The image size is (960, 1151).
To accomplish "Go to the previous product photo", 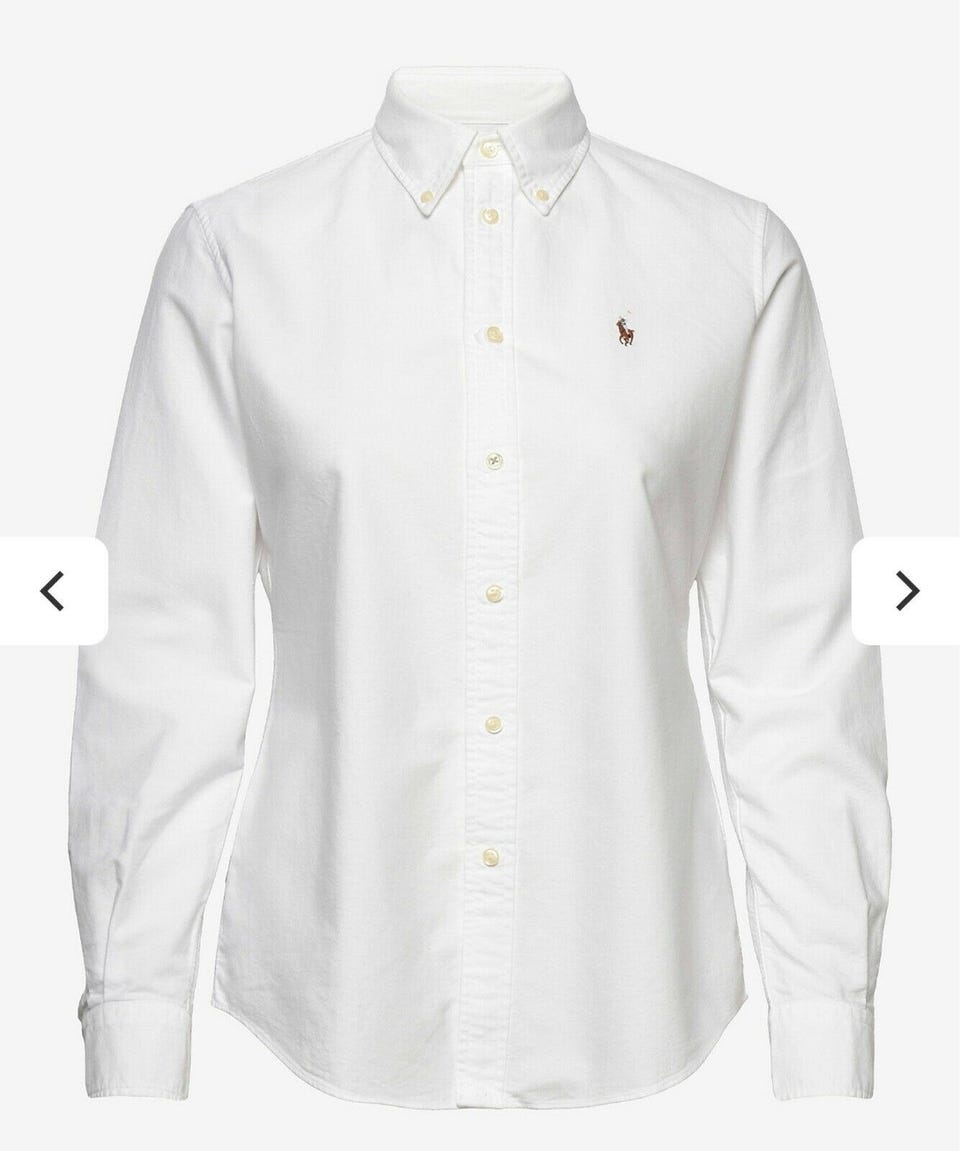I will [x=52, y=591].
